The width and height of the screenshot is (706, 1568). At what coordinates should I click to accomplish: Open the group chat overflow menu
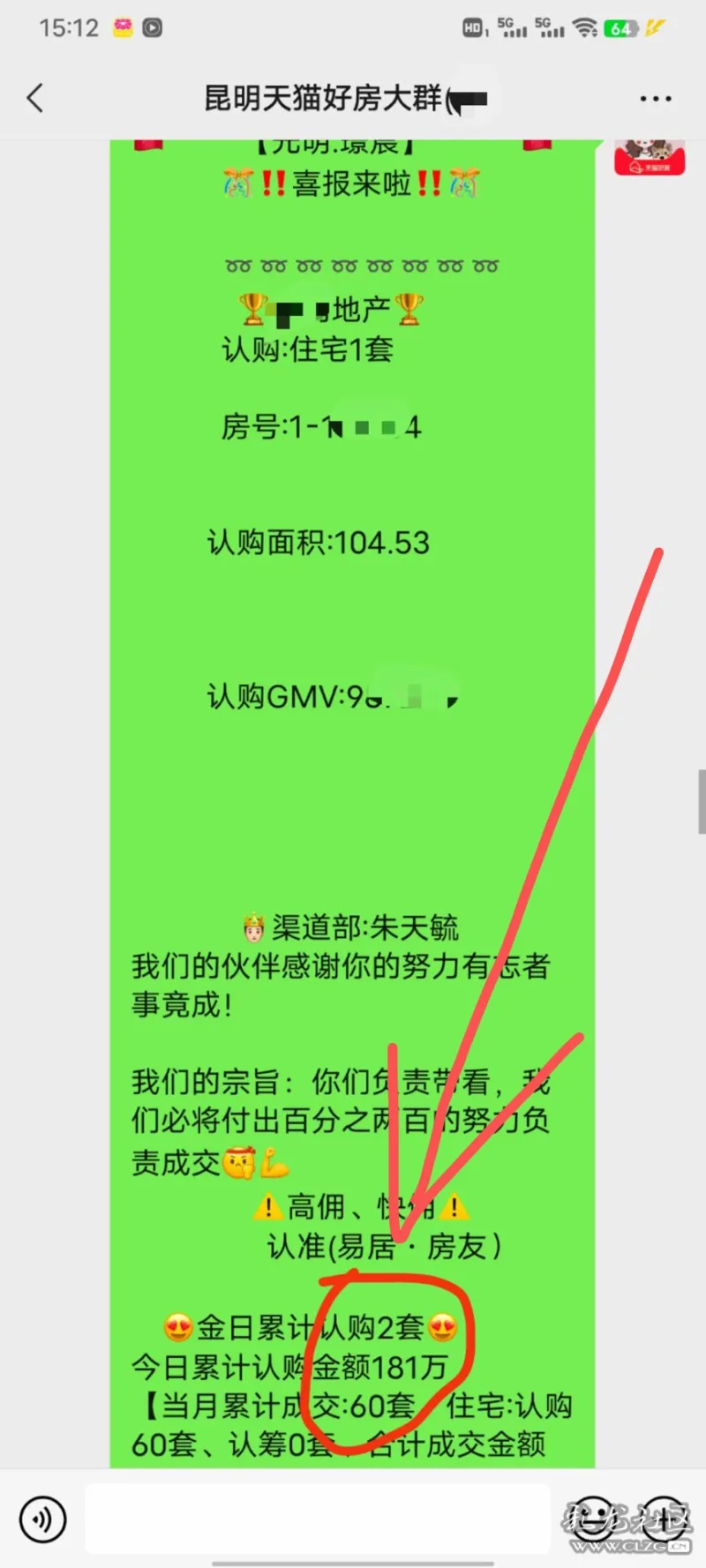click(655, 99)
